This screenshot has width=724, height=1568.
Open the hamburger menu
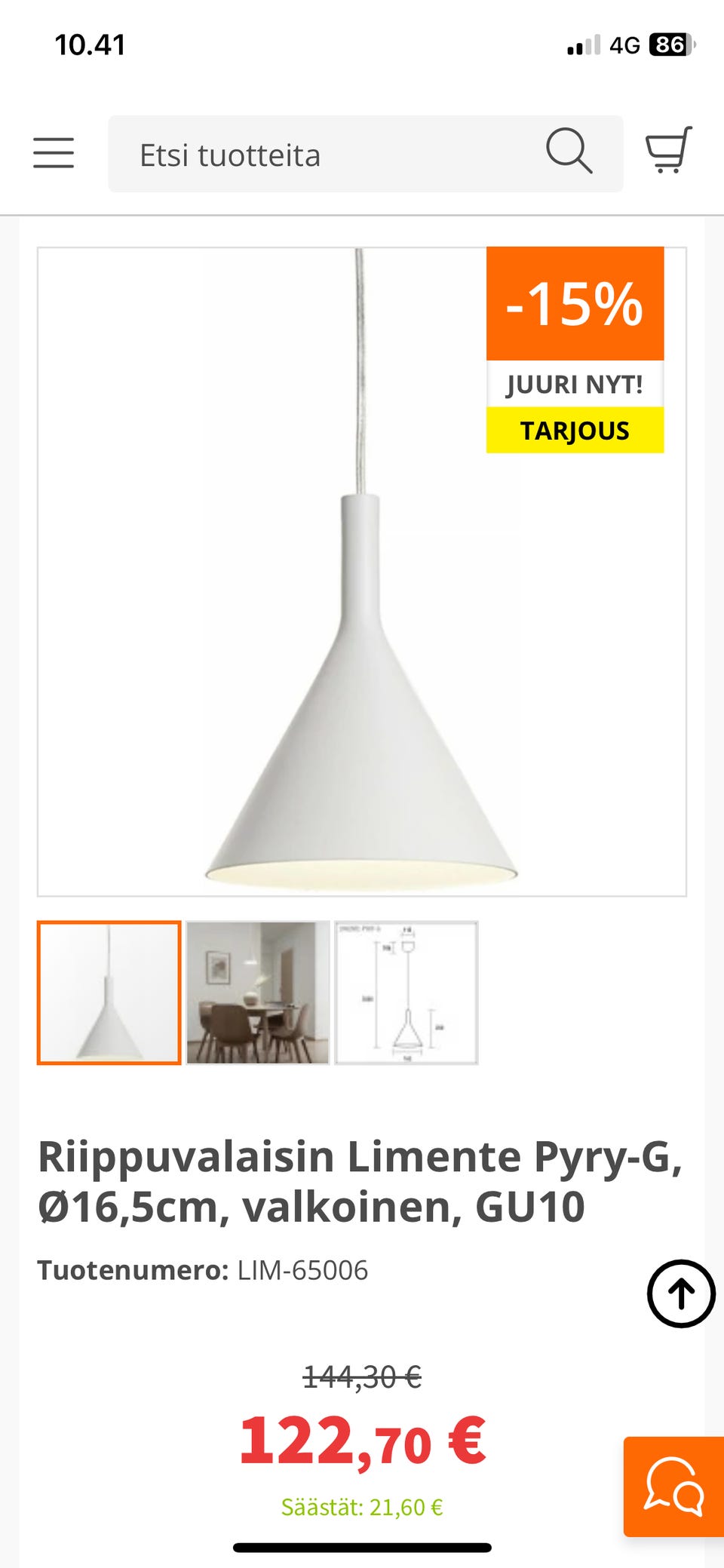[54, 153]
